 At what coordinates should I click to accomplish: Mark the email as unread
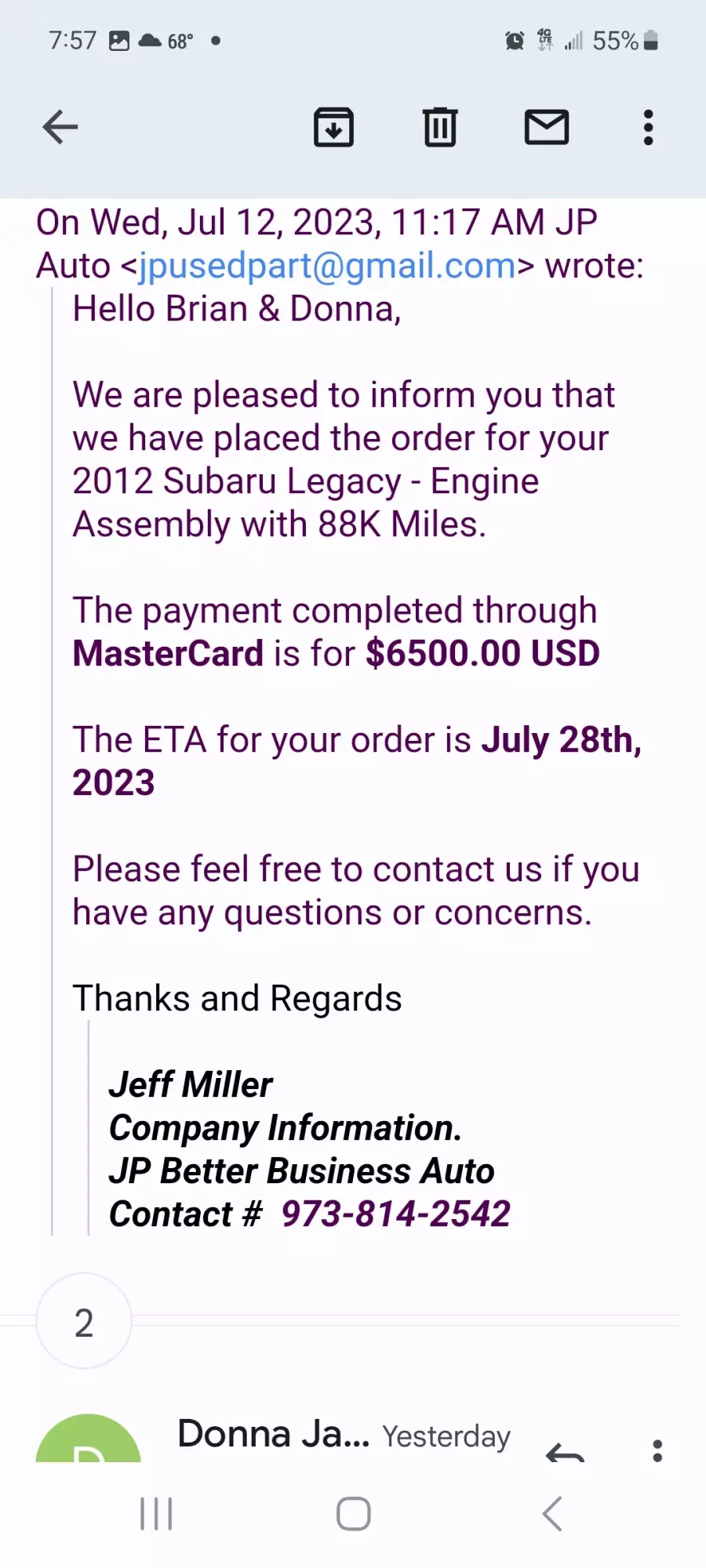547,127
